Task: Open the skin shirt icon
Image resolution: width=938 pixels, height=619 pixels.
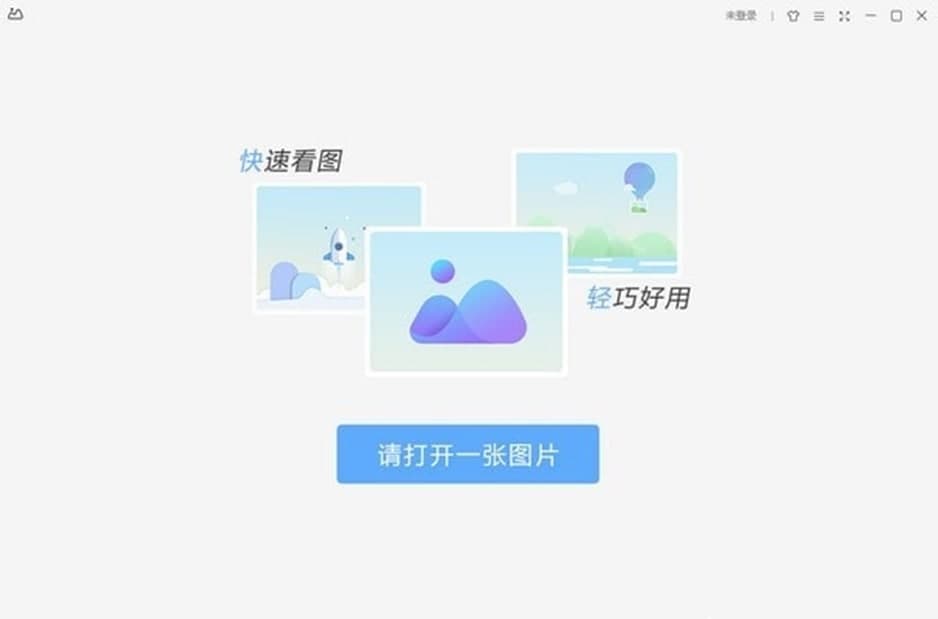Action: click(x=793, y=16)
